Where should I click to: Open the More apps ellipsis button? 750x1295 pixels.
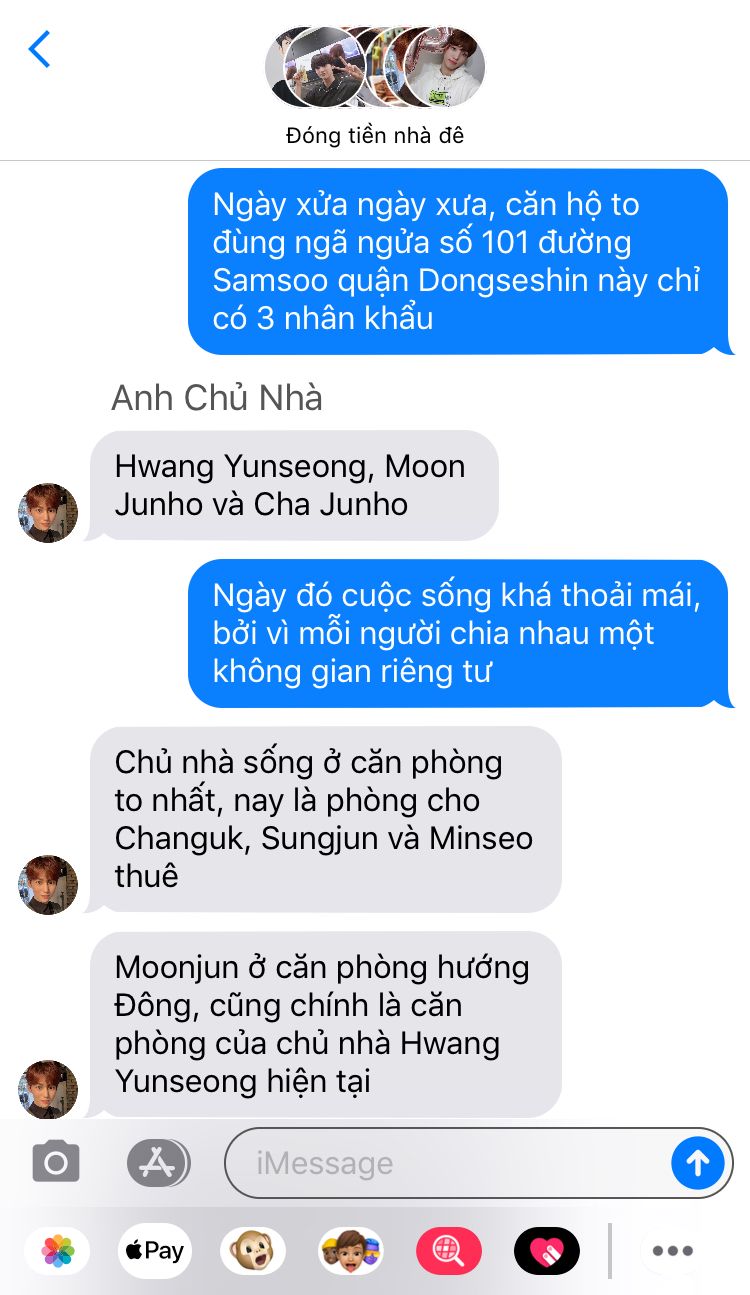click(673, 1250)
